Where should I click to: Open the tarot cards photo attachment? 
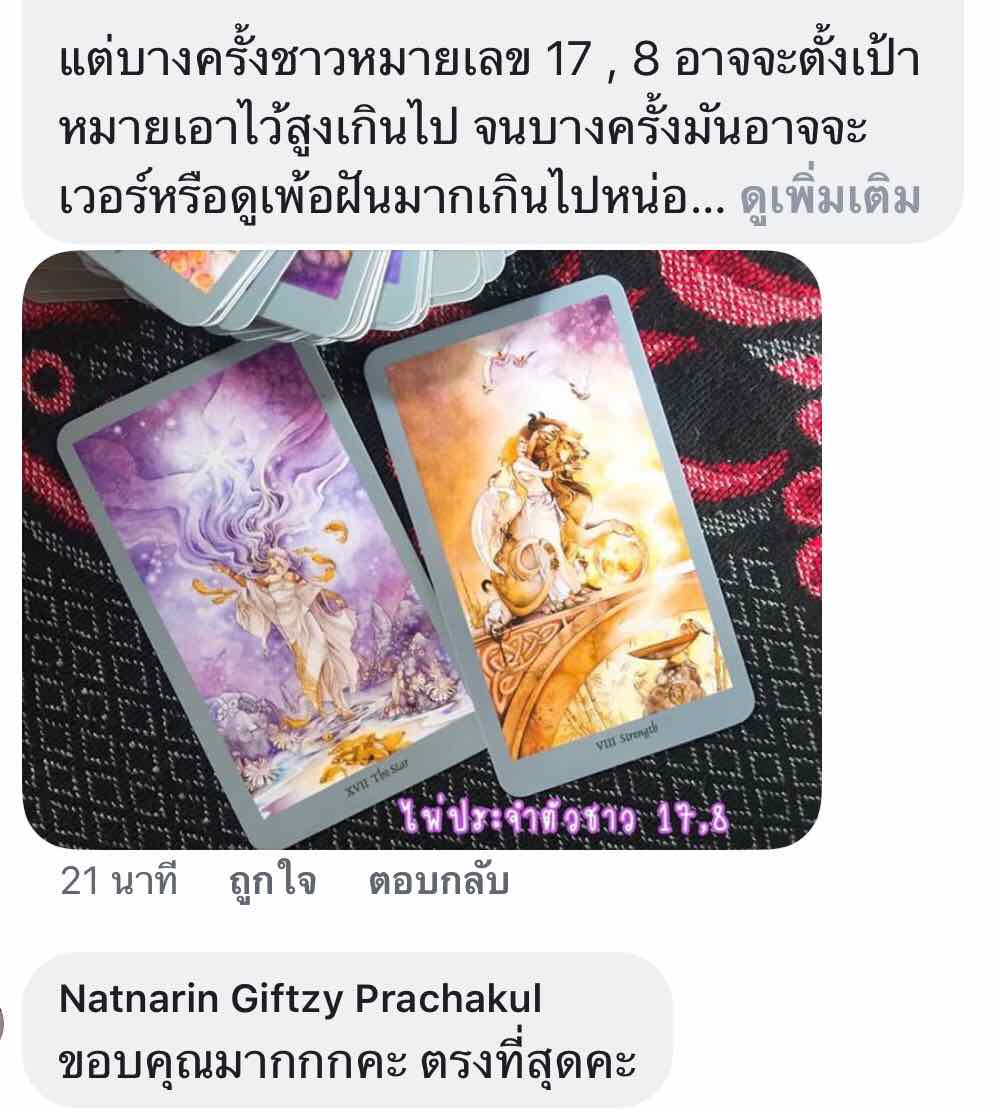[420, 550]
